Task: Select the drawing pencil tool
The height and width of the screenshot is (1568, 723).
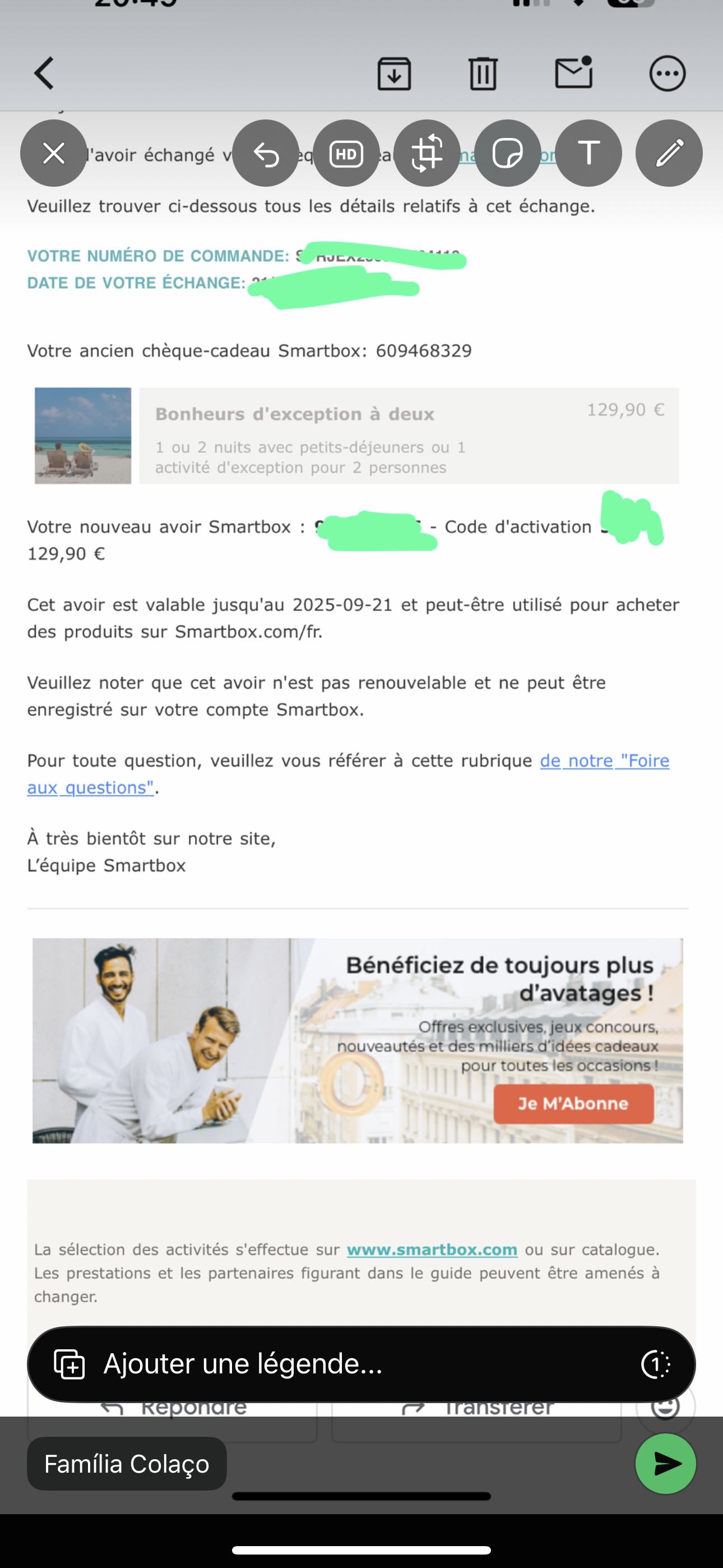Action: pyautogui.click(x=669, y=154)
